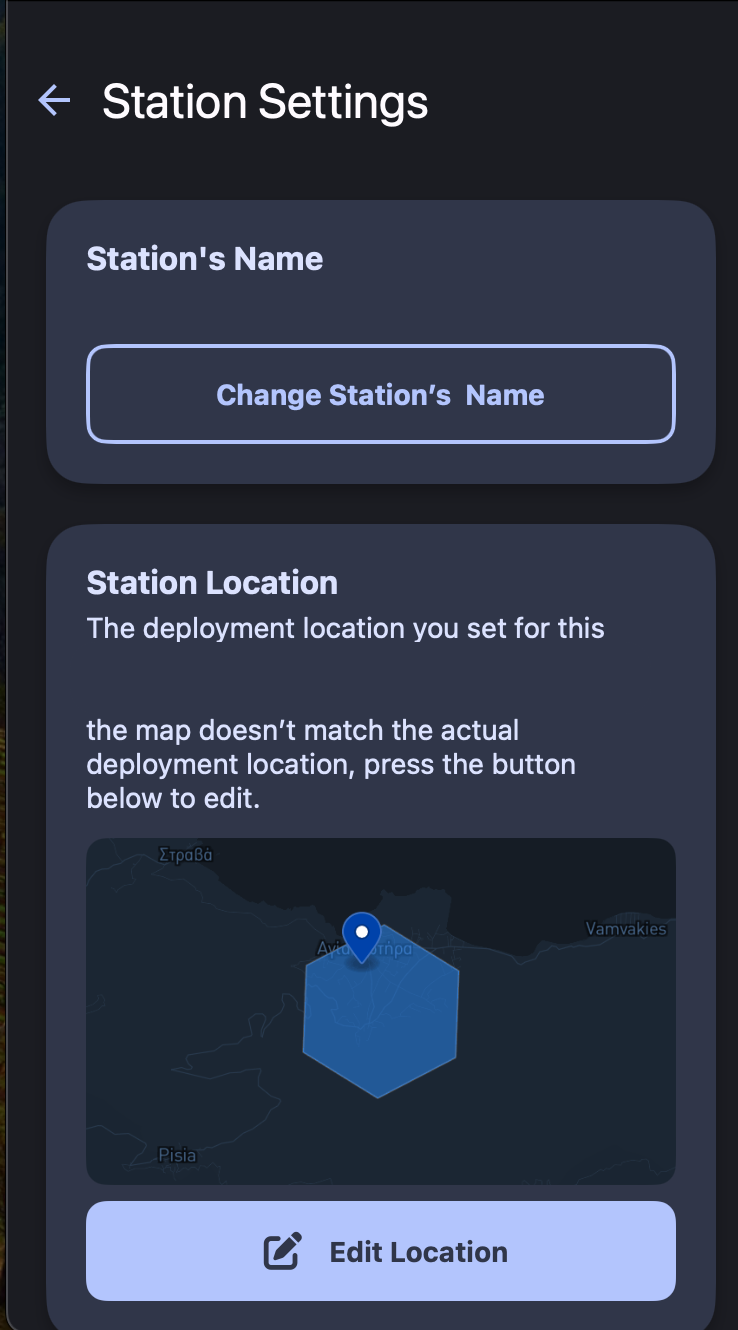Tap Change Station's Name button
Image resolution: width=738 pixels, height=1330 pixels.
381,394
